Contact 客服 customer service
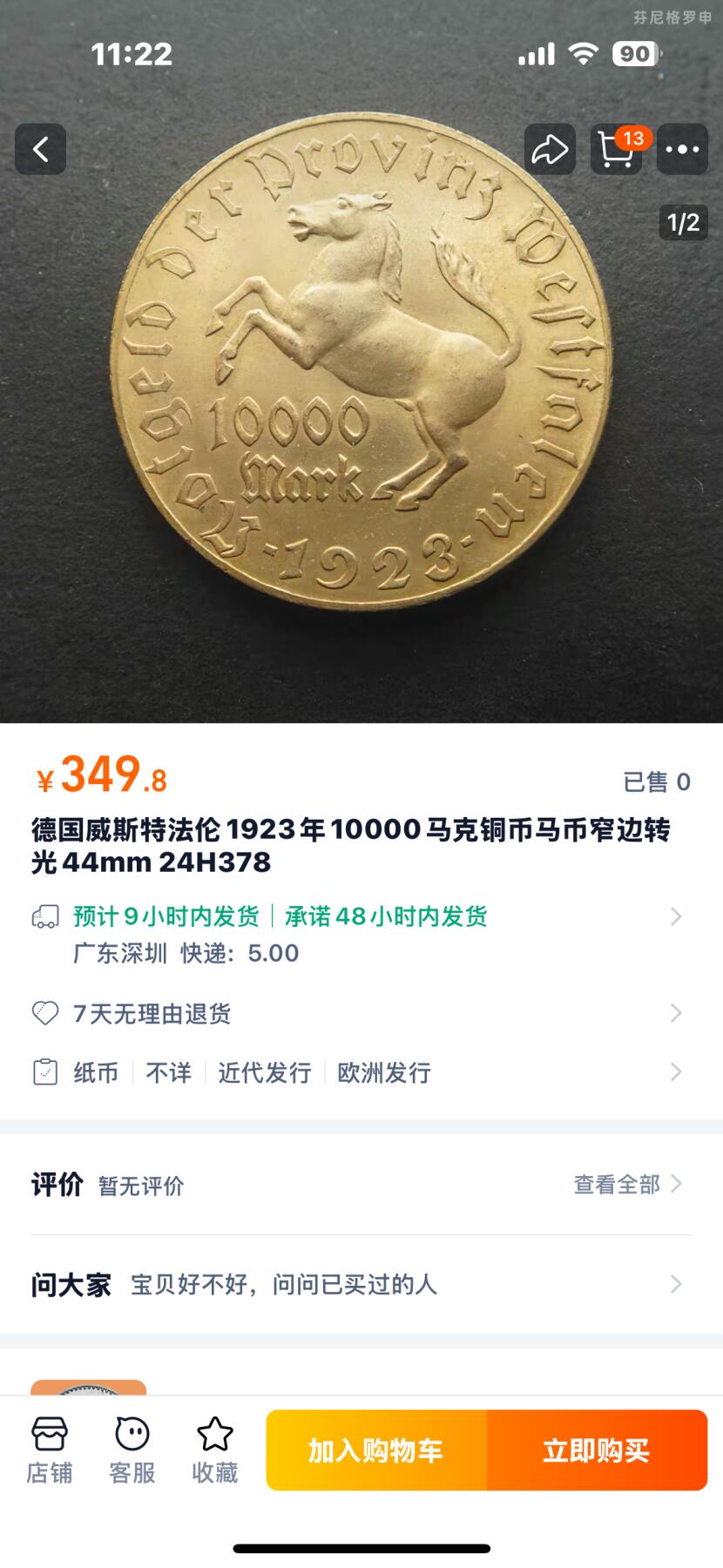Viewport: 723px width, 1568px height. [132, 1450]
